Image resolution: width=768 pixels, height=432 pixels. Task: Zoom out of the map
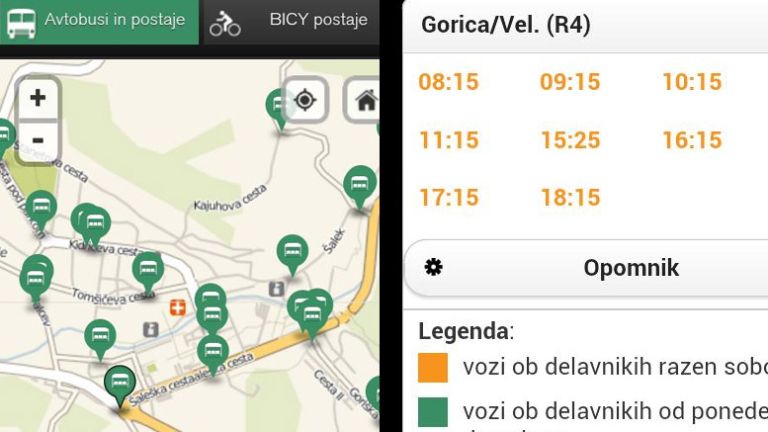(38, 140)
